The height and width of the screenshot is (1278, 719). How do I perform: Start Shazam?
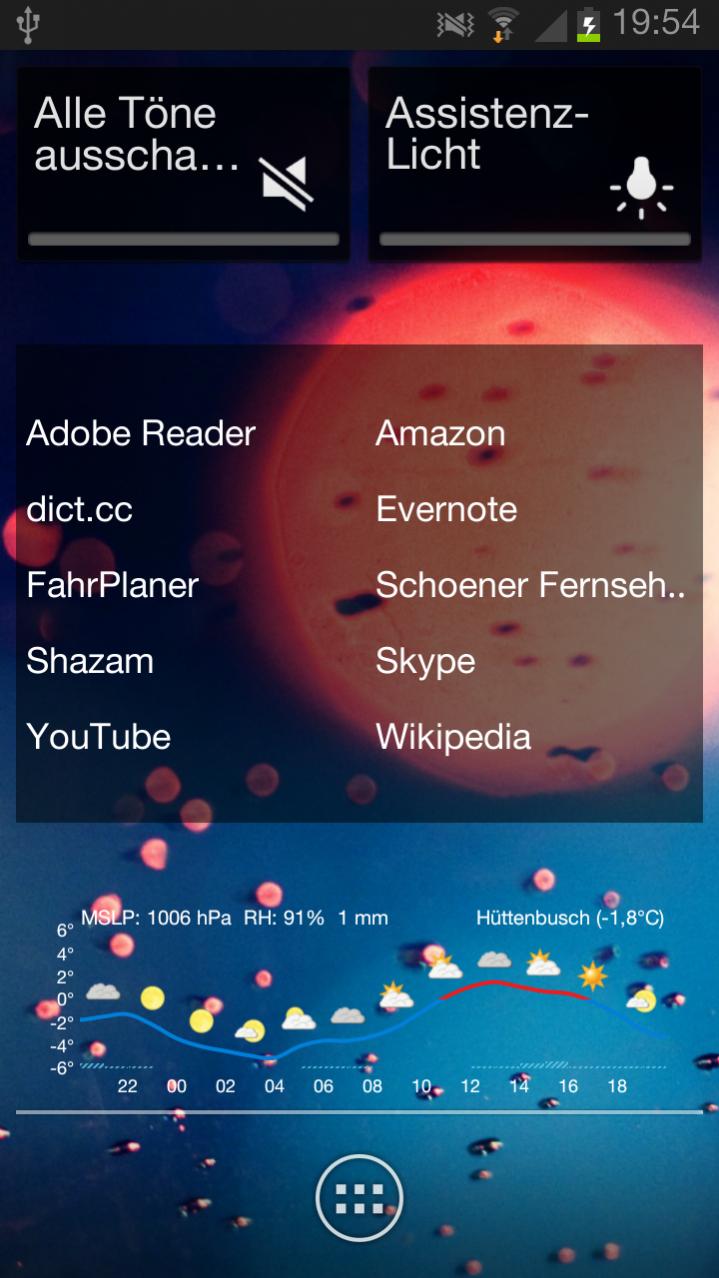point(90,662)
